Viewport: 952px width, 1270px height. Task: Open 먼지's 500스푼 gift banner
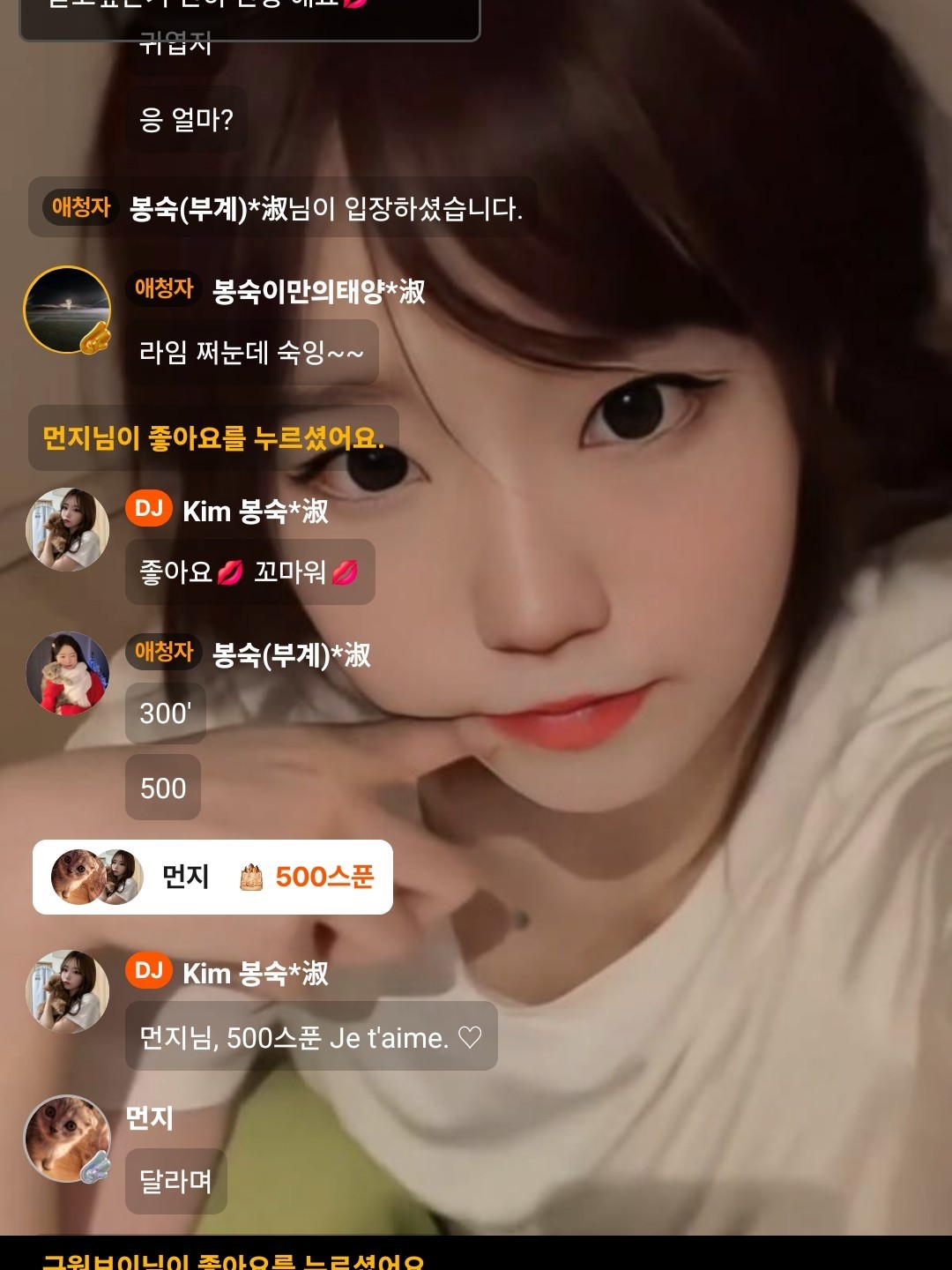pos(212,877)
